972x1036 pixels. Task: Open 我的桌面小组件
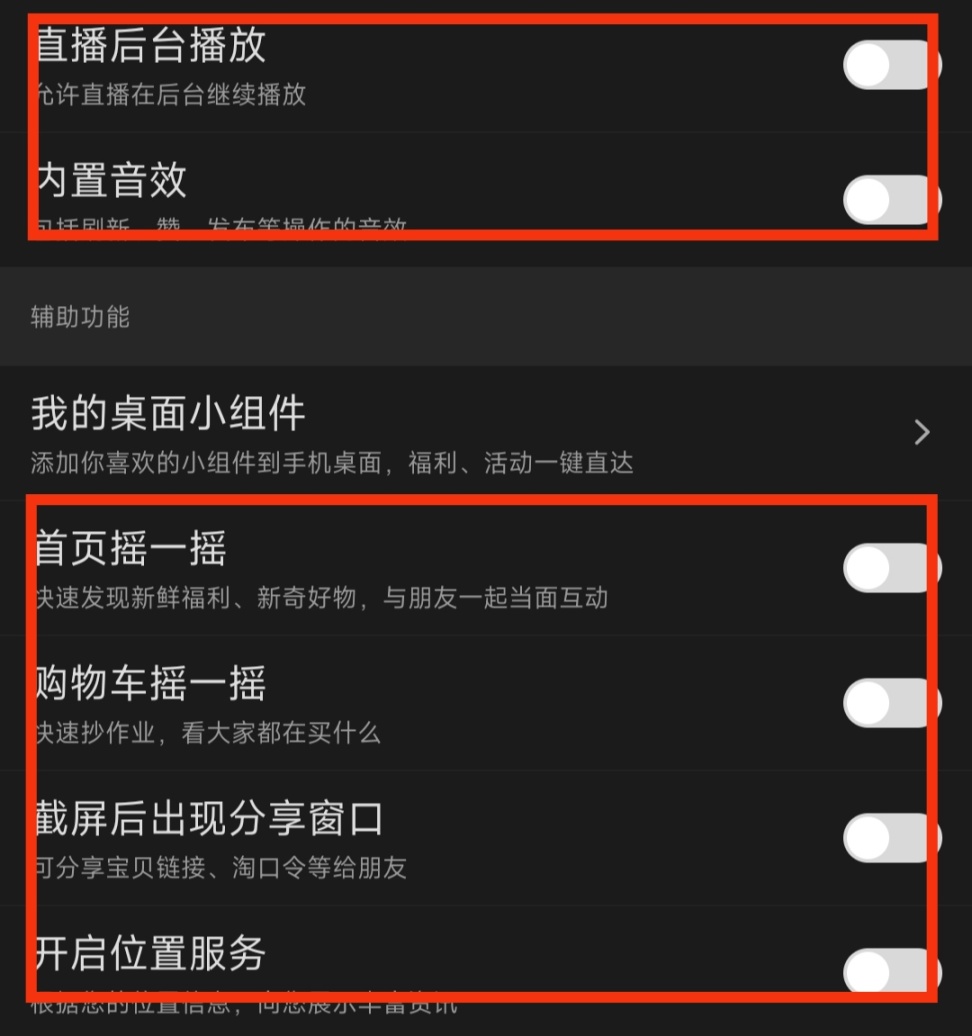tap(480, 433)
